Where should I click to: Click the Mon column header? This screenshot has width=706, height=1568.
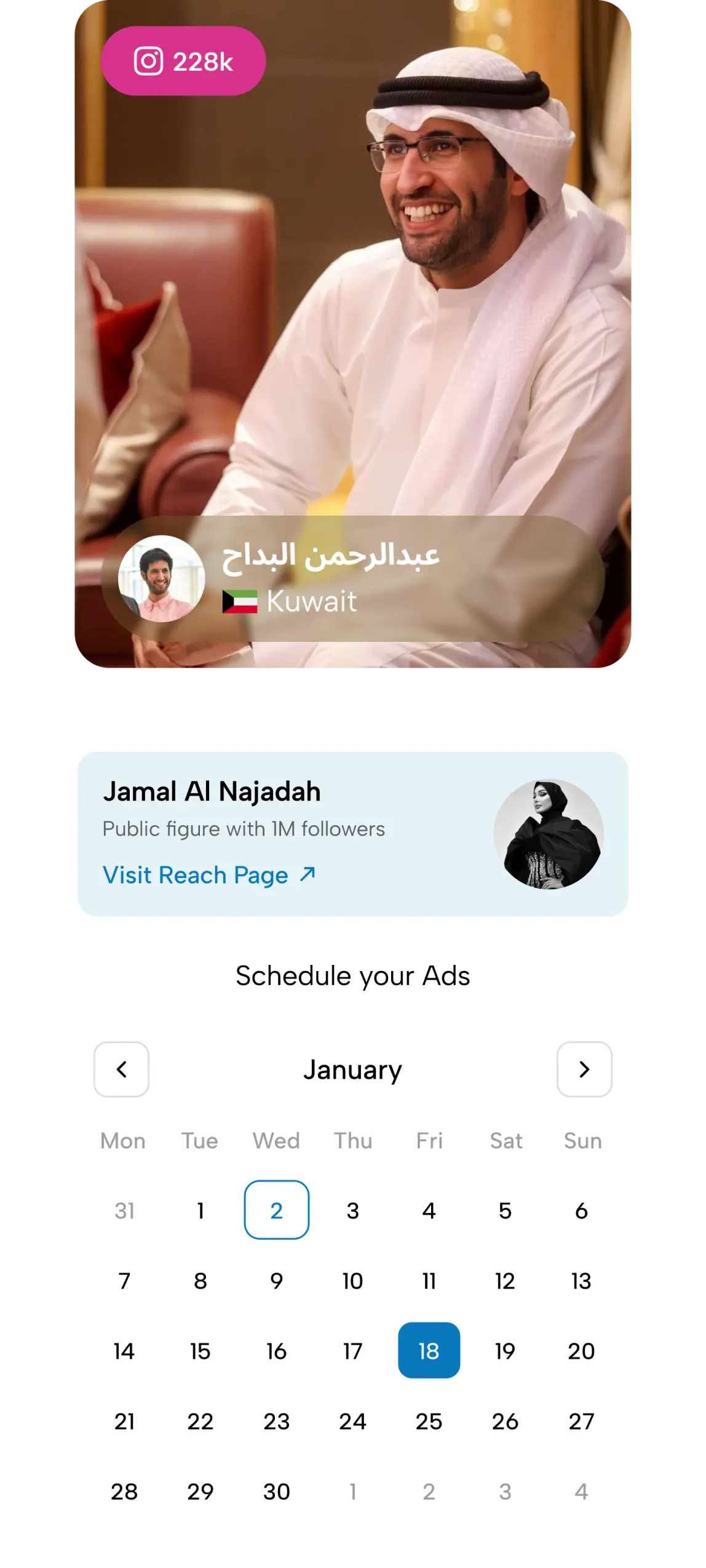[122, 1140]
